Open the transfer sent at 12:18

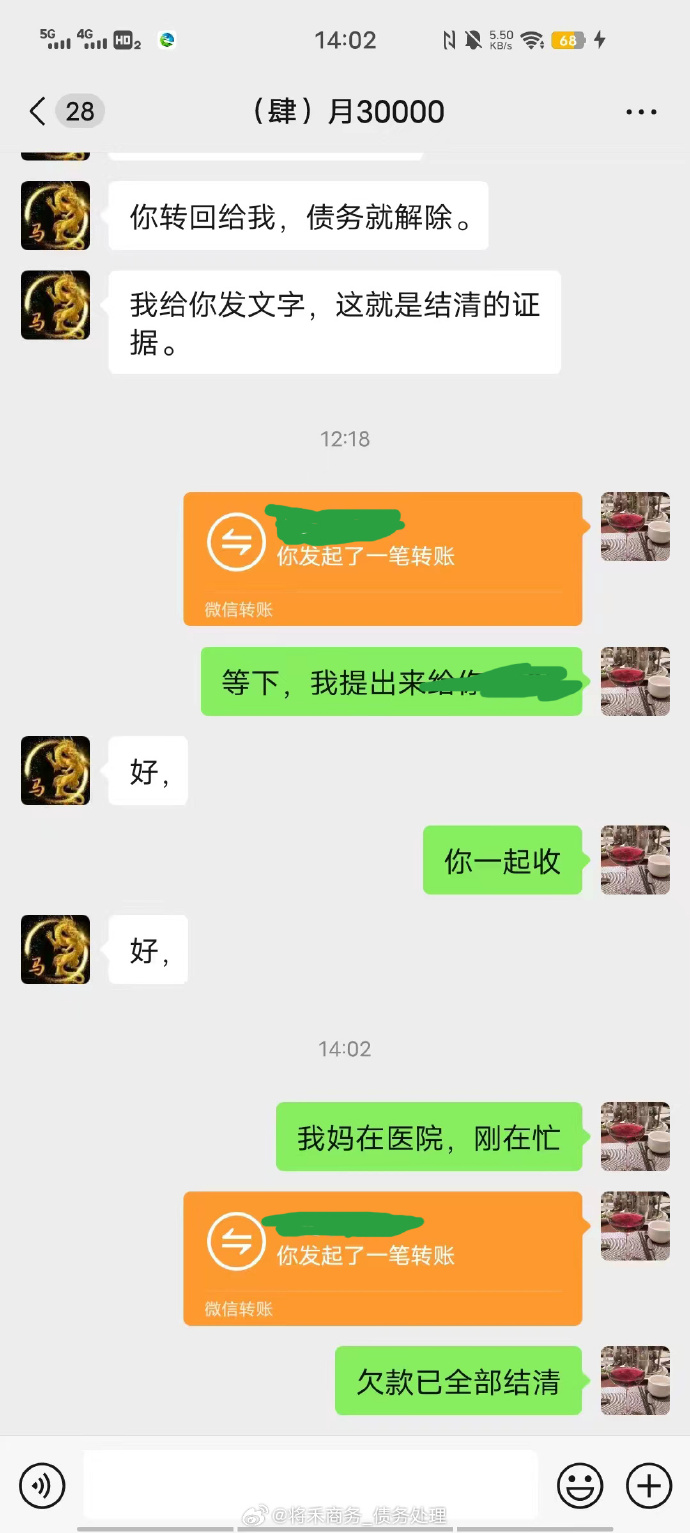click(x=382, y=558)
